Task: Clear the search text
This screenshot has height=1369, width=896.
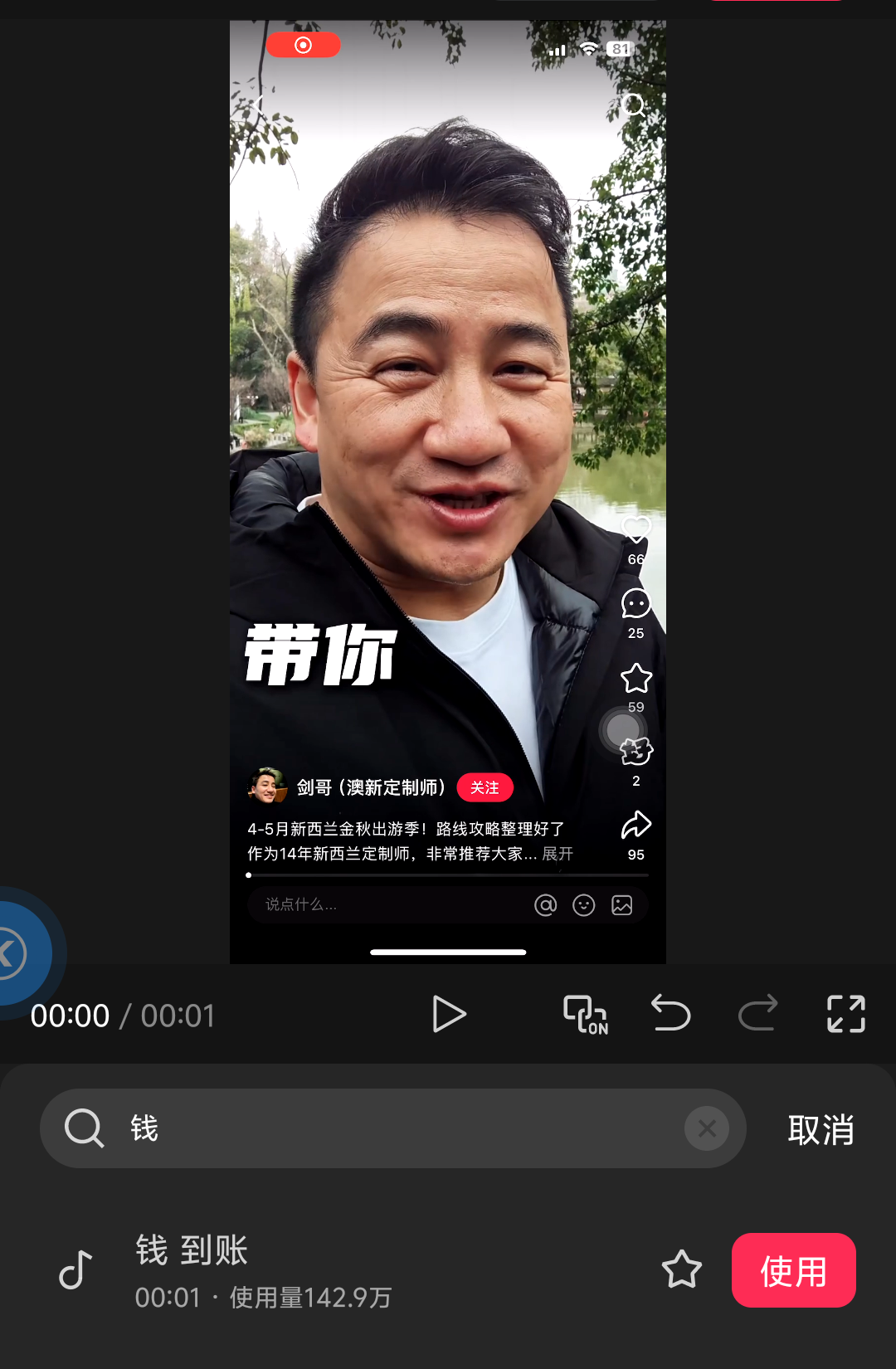Action: 707,1128
